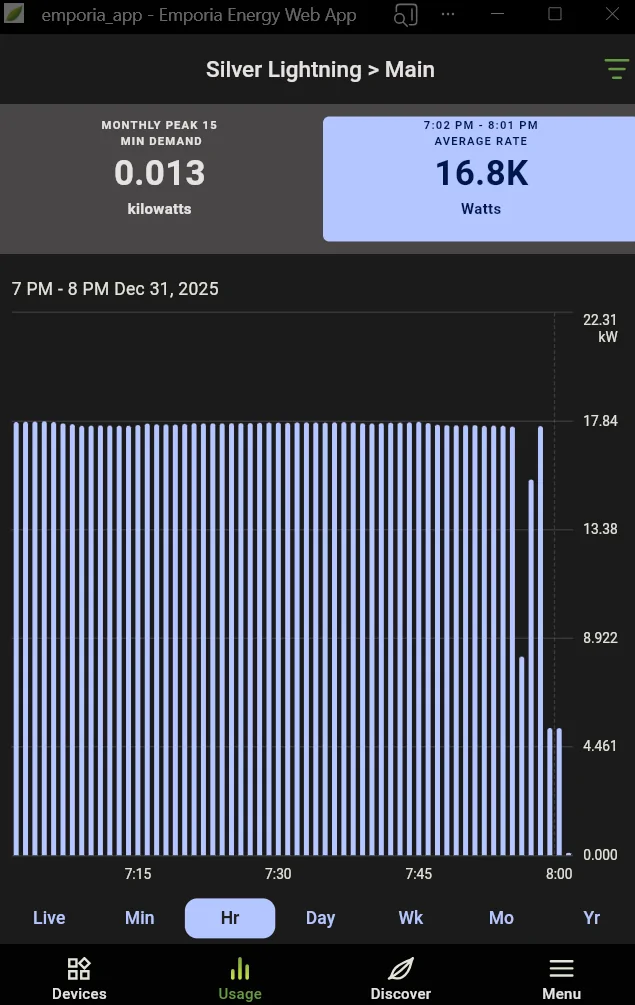
Task: Go to the Devices tab
Action: (x=79, y=978)
